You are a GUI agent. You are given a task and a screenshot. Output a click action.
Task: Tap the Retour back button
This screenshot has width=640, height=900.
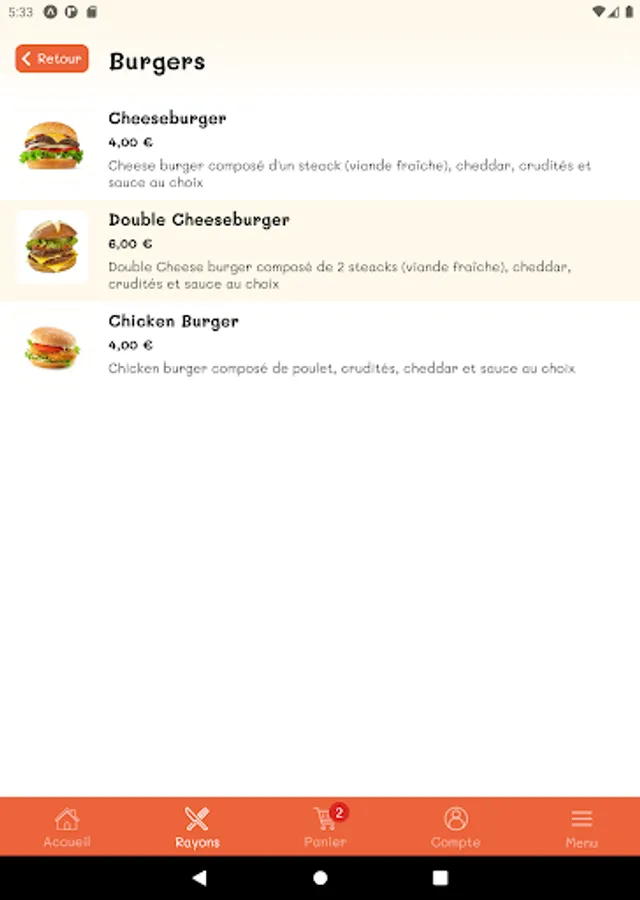point(52,59)
